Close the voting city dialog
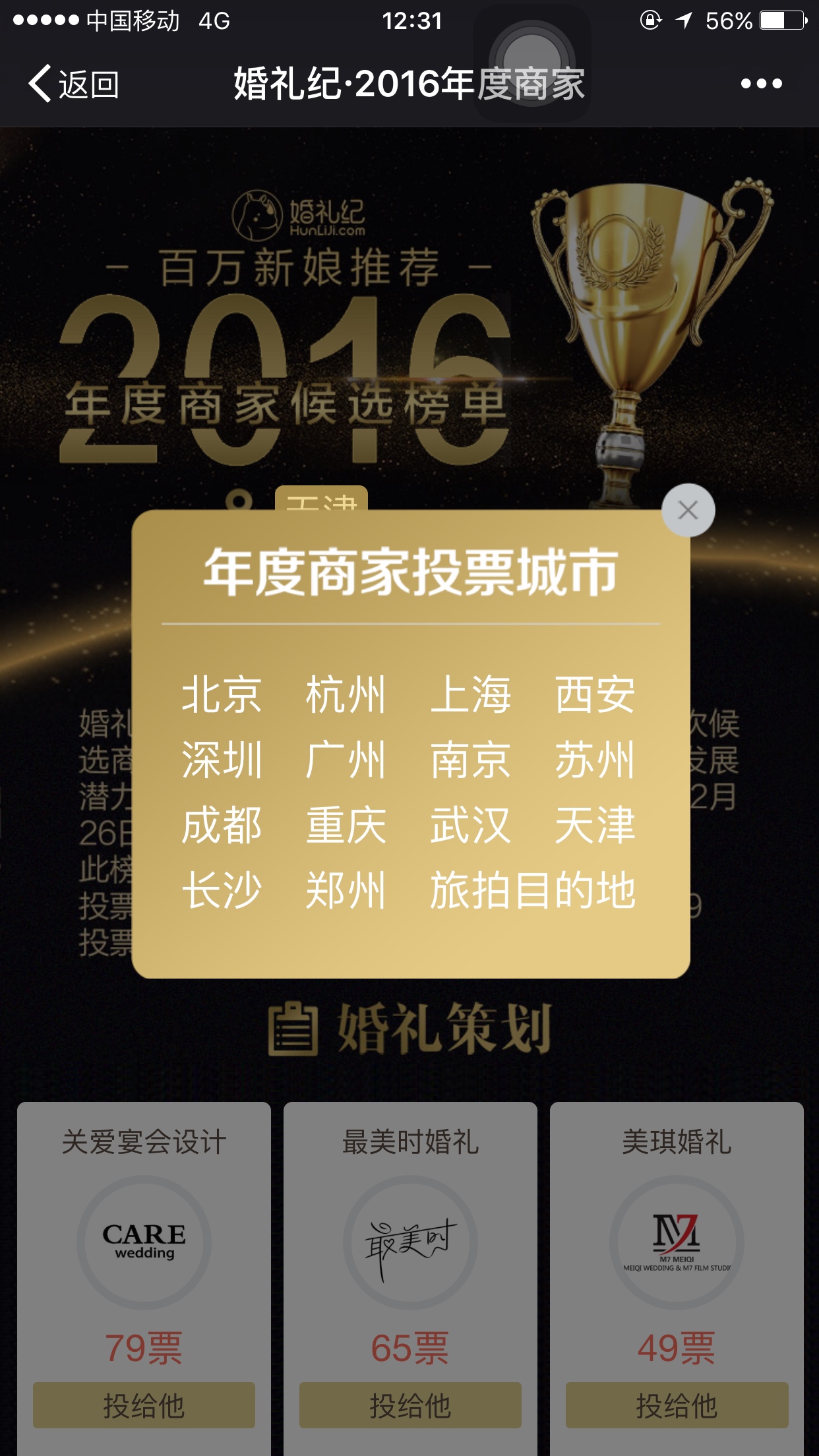 click(x=688, y=510)
